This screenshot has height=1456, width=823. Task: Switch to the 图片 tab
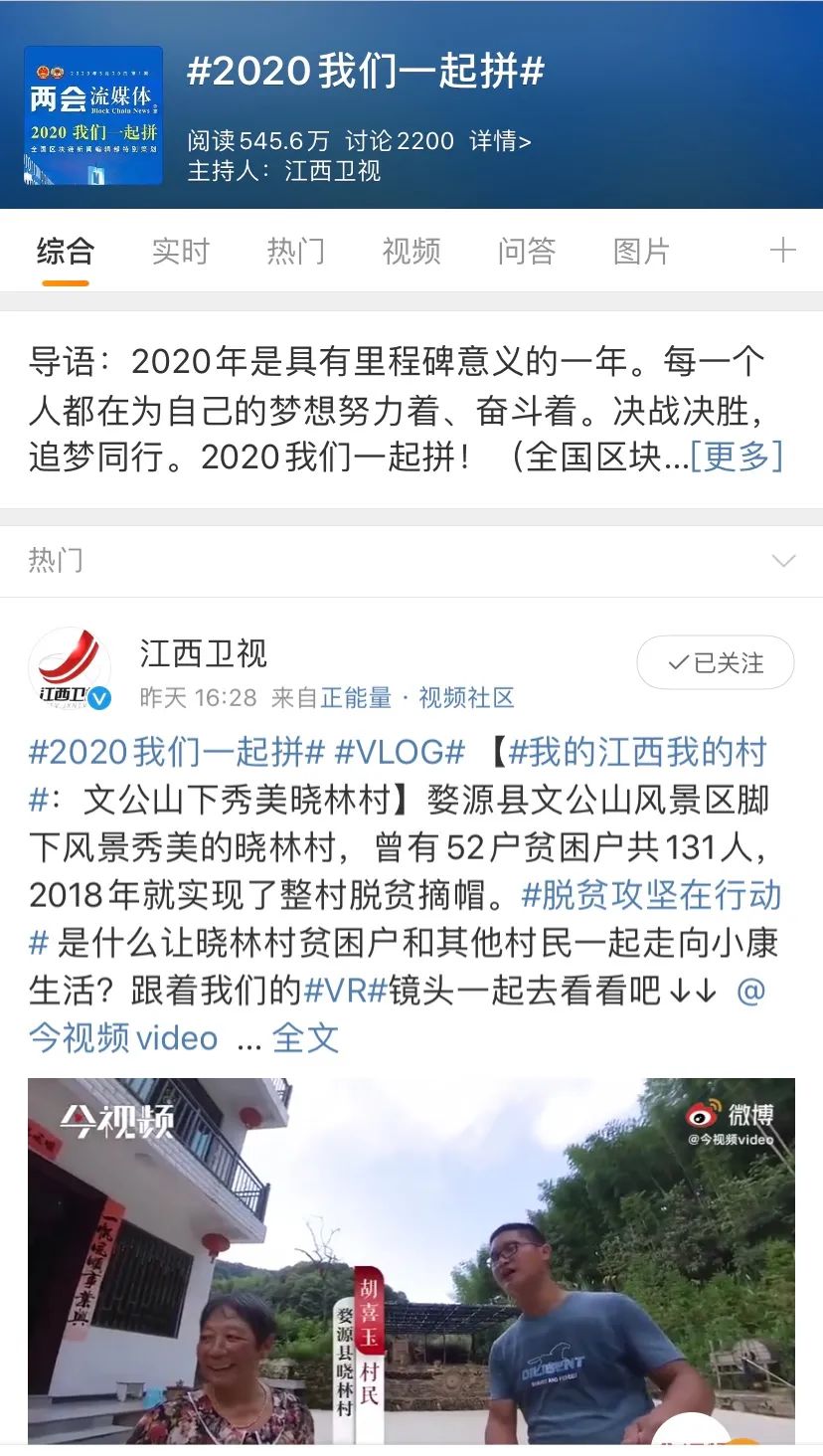point(641,252)
